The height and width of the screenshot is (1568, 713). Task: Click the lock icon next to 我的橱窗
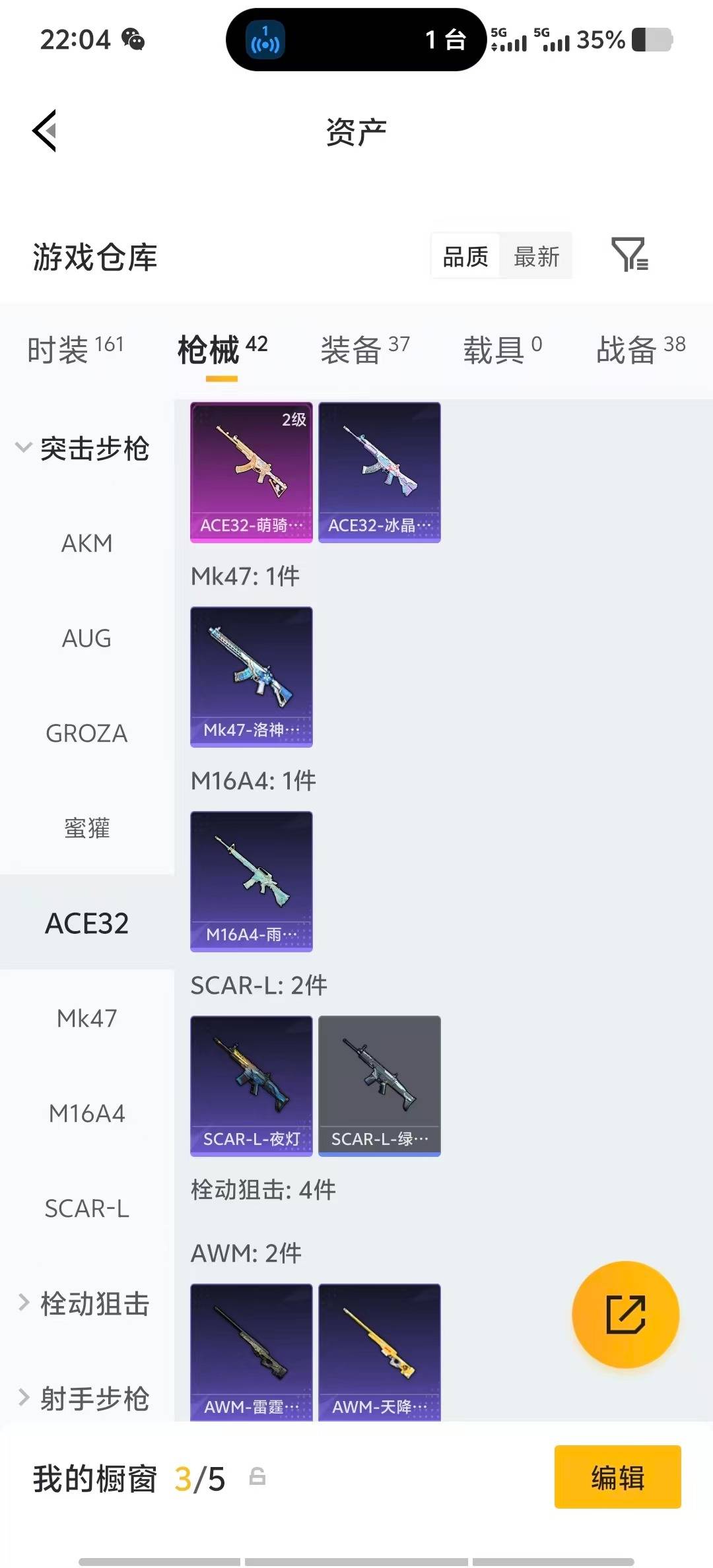coord(257,1478)
